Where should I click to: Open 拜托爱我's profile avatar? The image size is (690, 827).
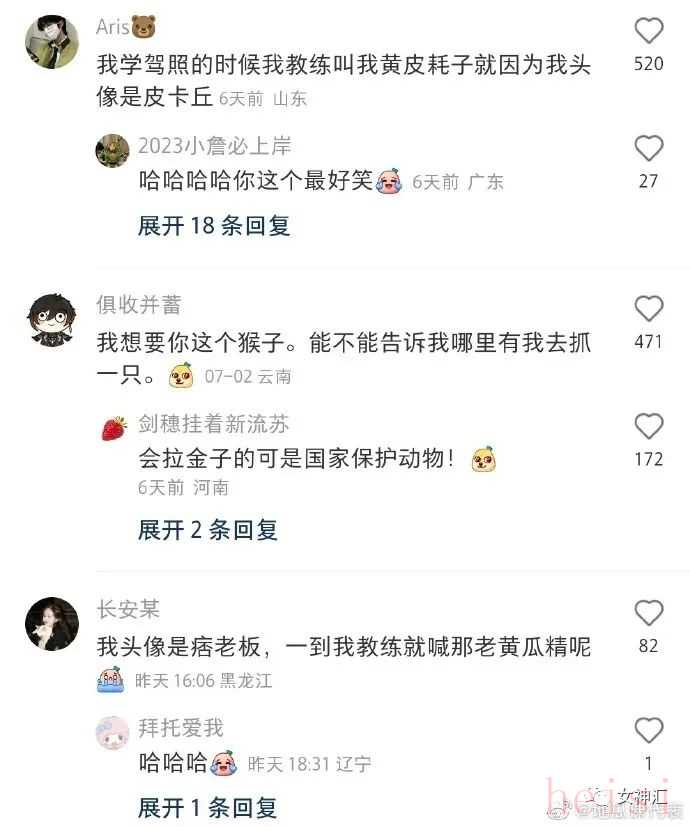(x=113, y=732)
